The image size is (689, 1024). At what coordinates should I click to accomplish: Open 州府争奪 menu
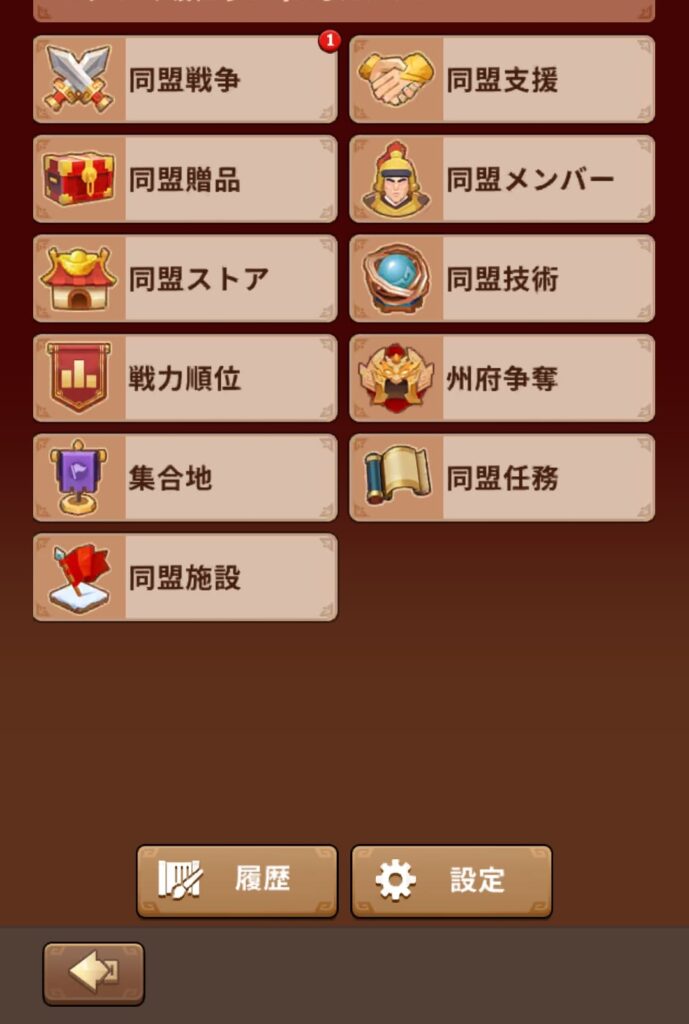click(x=502, y=378)
